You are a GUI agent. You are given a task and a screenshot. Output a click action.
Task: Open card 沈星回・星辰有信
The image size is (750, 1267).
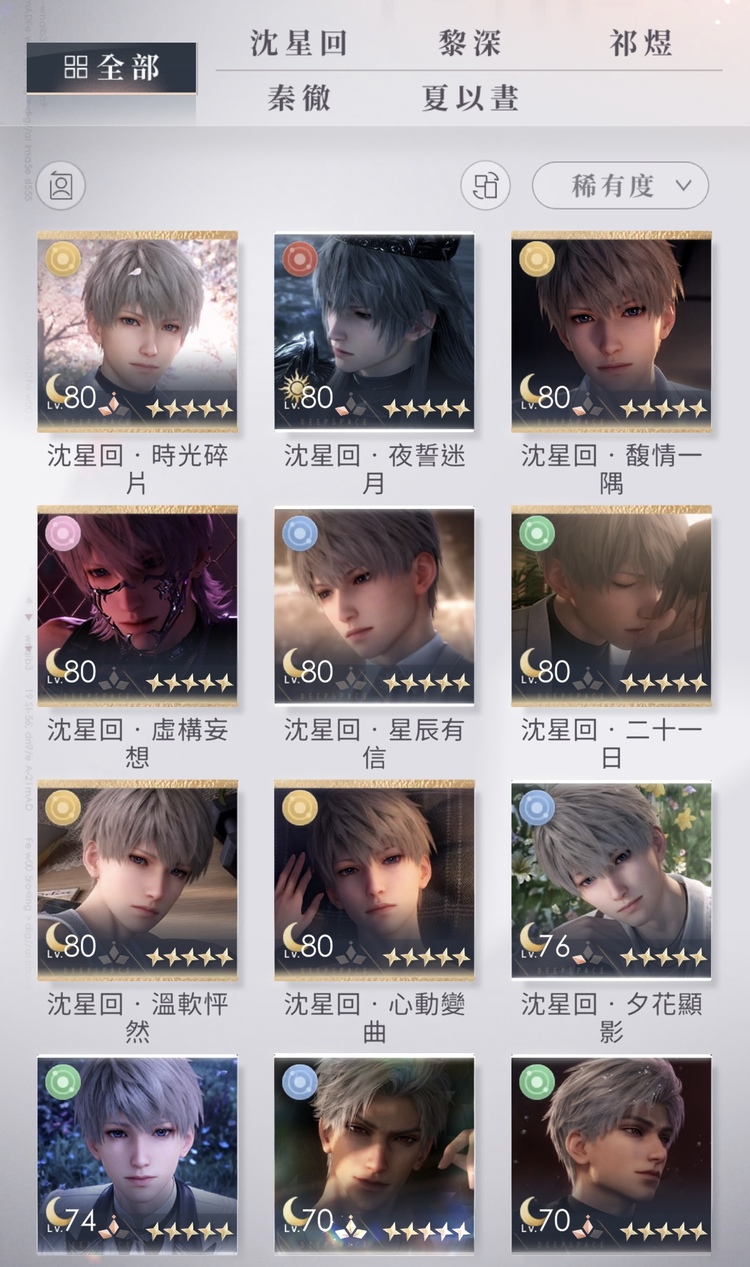click(x=374, y=606)
